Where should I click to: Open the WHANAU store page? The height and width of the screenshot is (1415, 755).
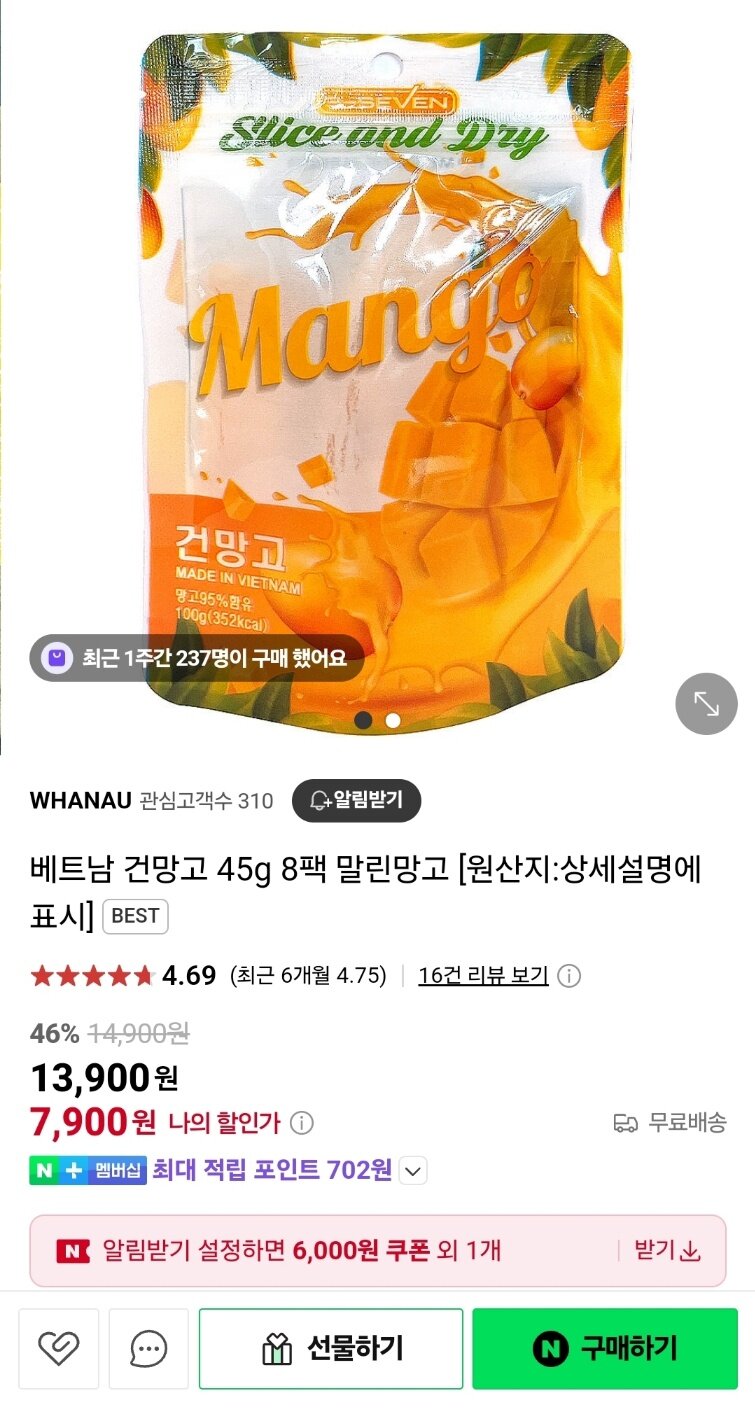81,801
